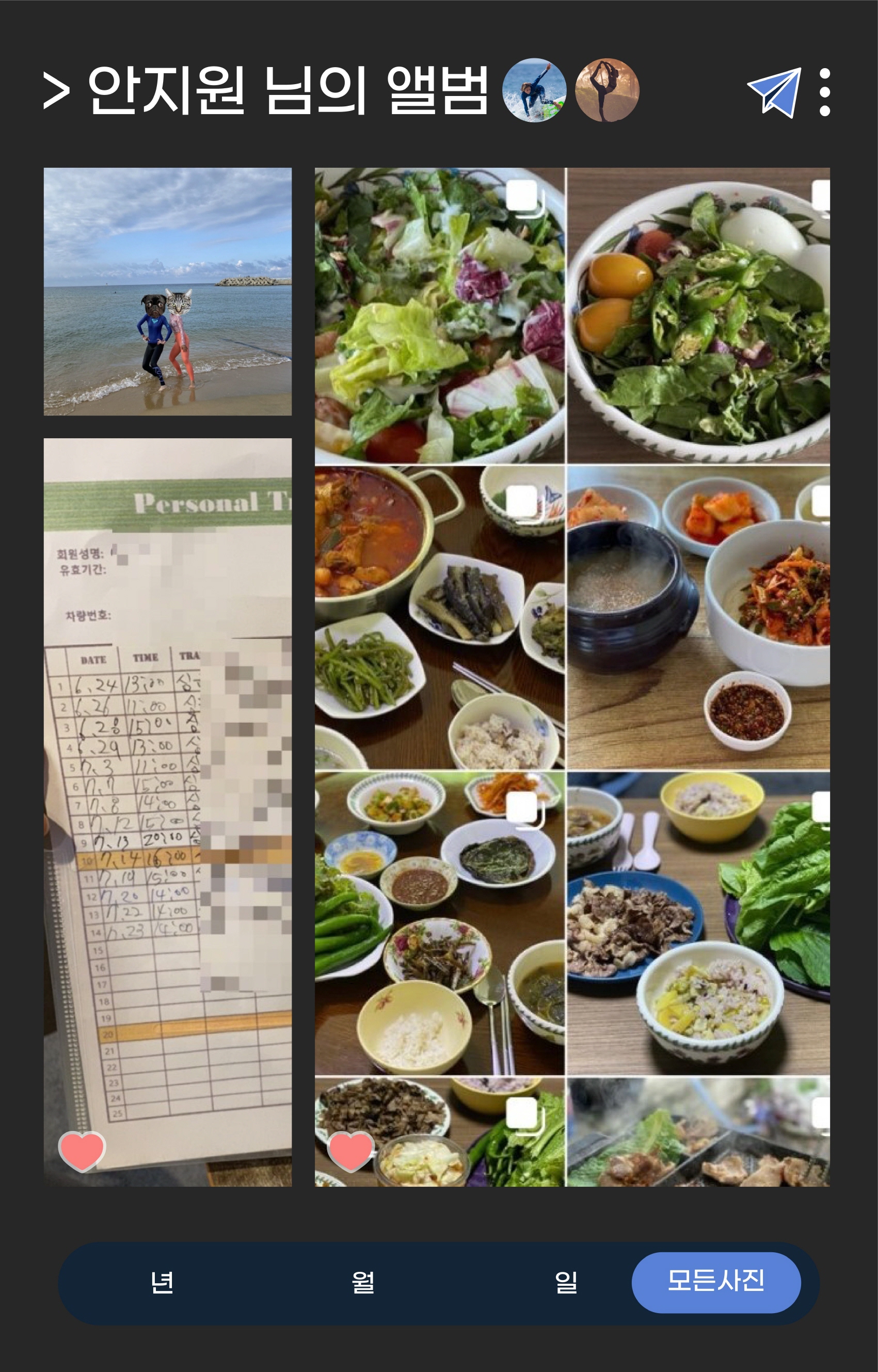The image size is (878, 1372).
Task: Switch to the 일 (day) view
Action: coord(566,1283)
